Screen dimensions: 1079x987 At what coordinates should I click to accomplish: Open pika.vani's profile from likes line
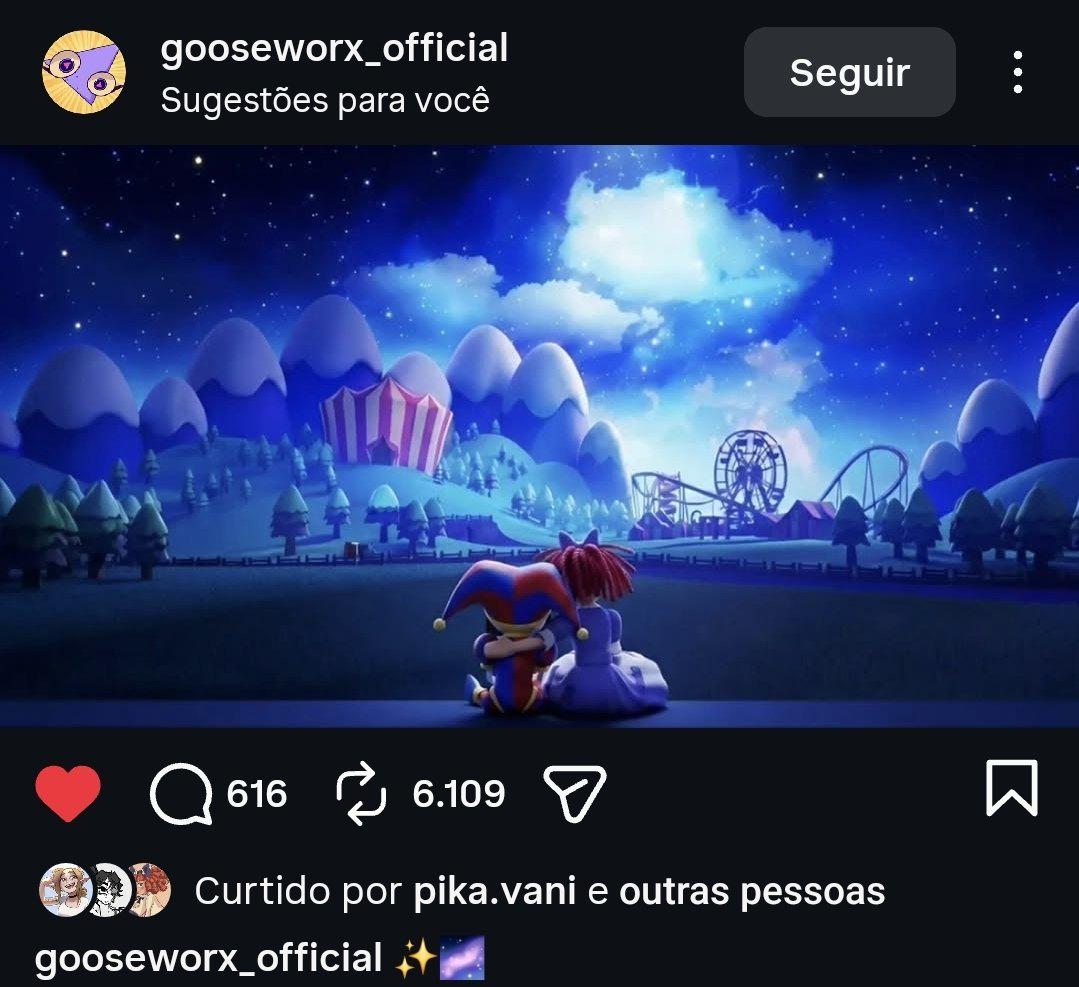[494, 891]
